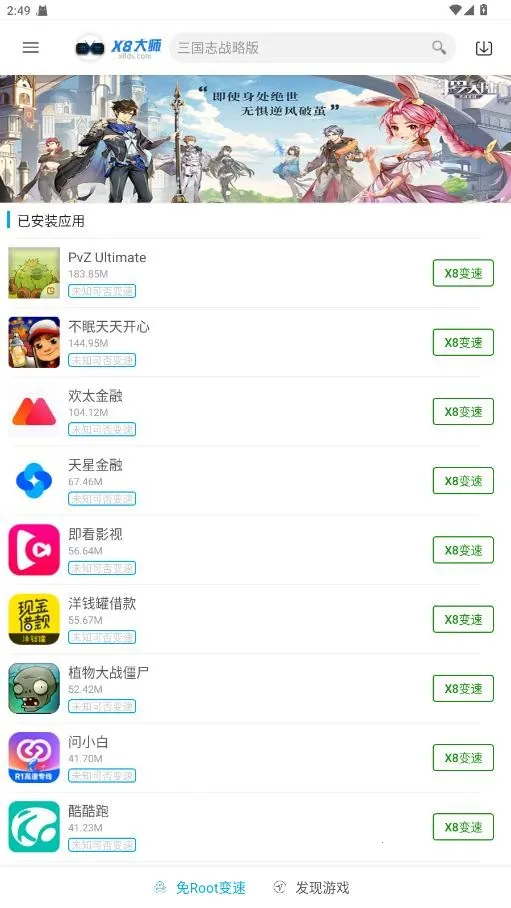Tap X8变速 for 酷酷跑
The image size is (511, 908).
click(463, 827)
